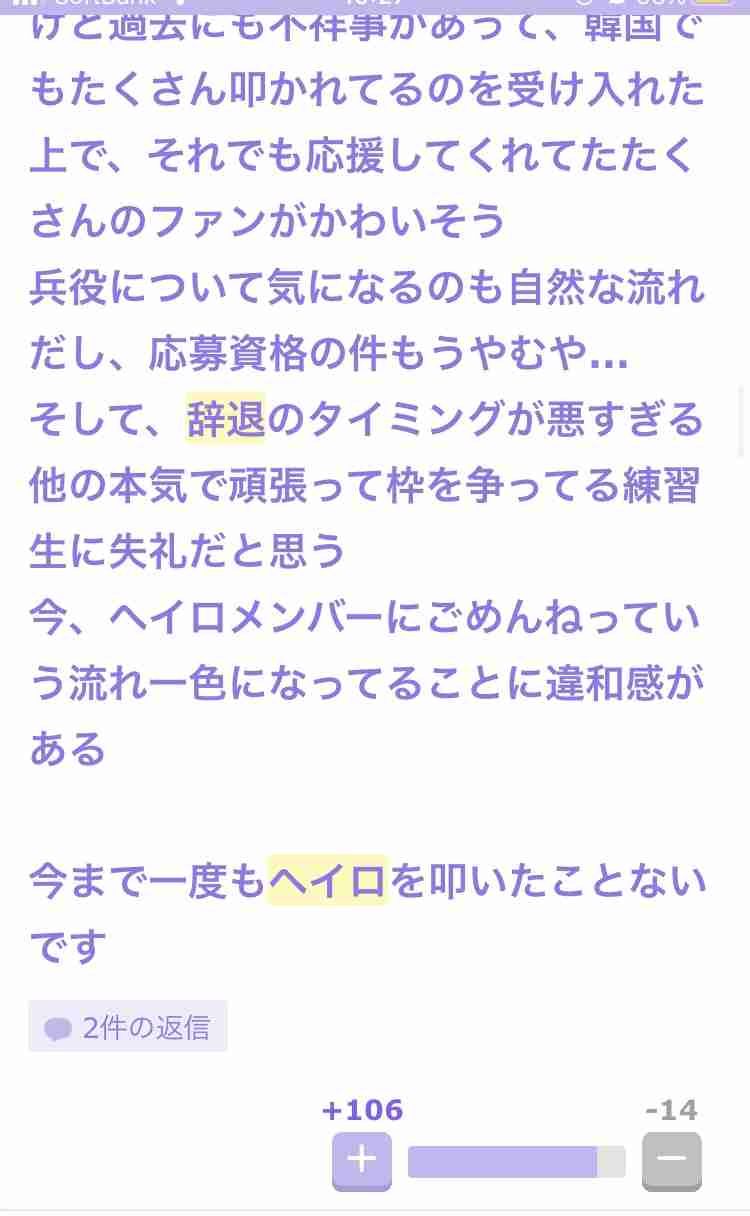This screenshot has width=750, height=1216.
Task: Downvote using the gray minus icon
Action: pos(671,1161)
